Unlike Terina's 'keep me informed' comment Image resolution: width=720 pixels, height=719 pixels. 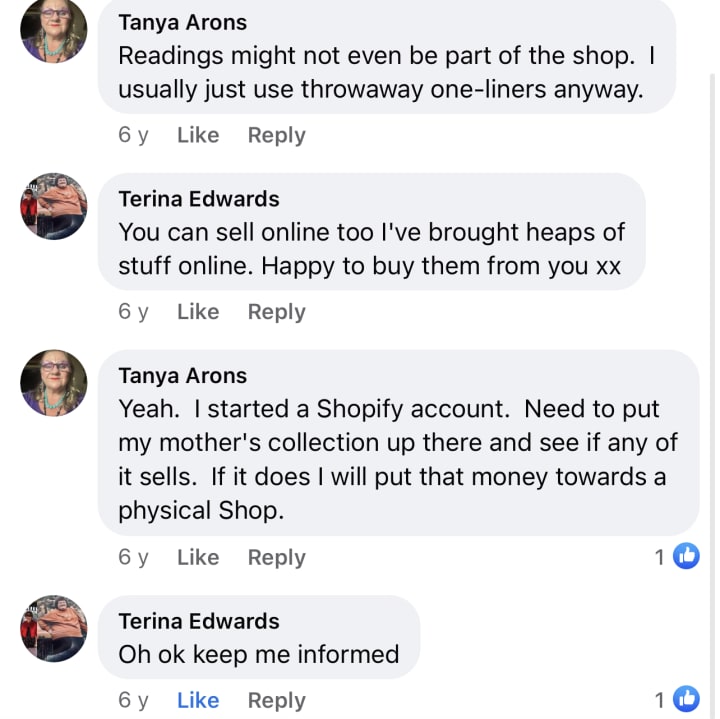pyautogui.click(x=197, y=701)
